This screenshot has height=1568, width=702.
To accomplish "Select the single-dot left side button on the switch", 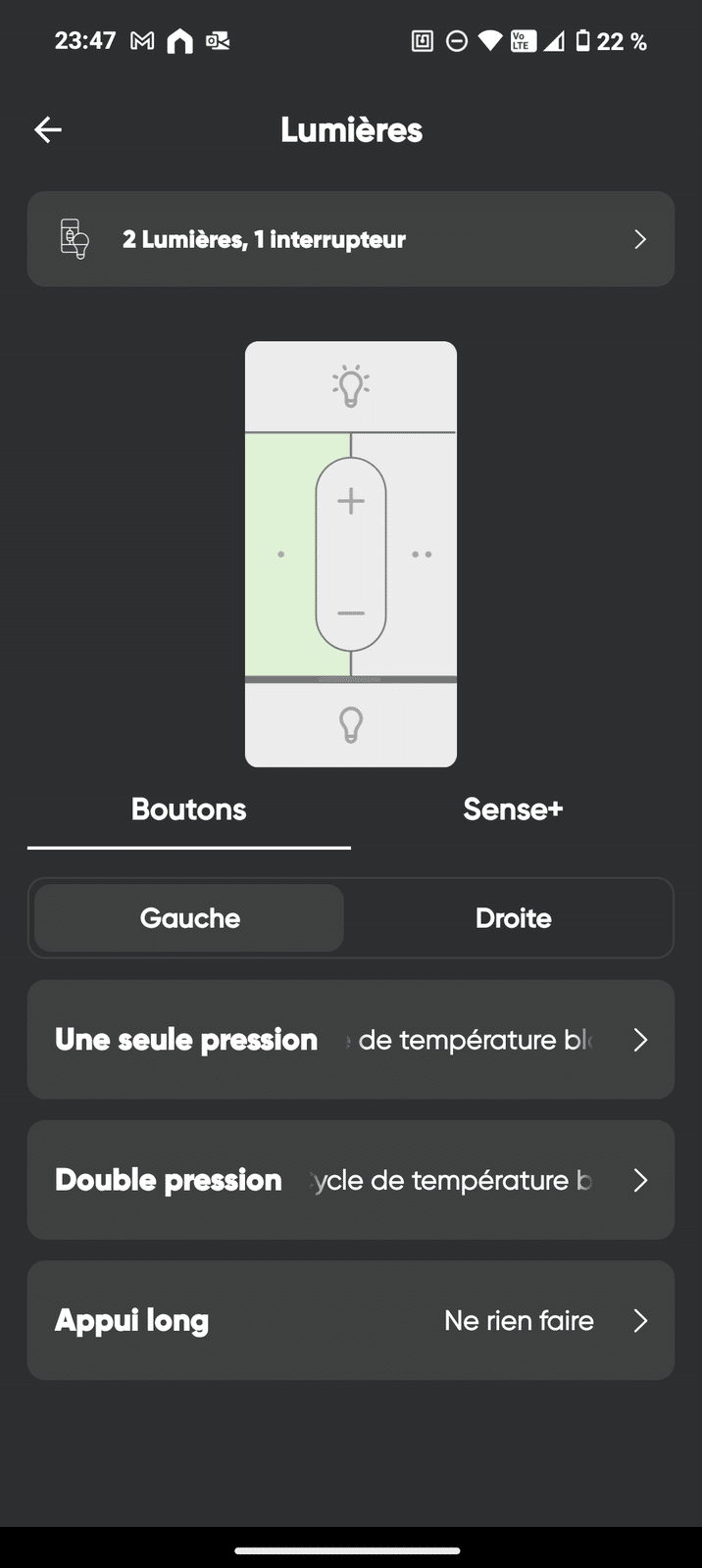I will 280,555.
